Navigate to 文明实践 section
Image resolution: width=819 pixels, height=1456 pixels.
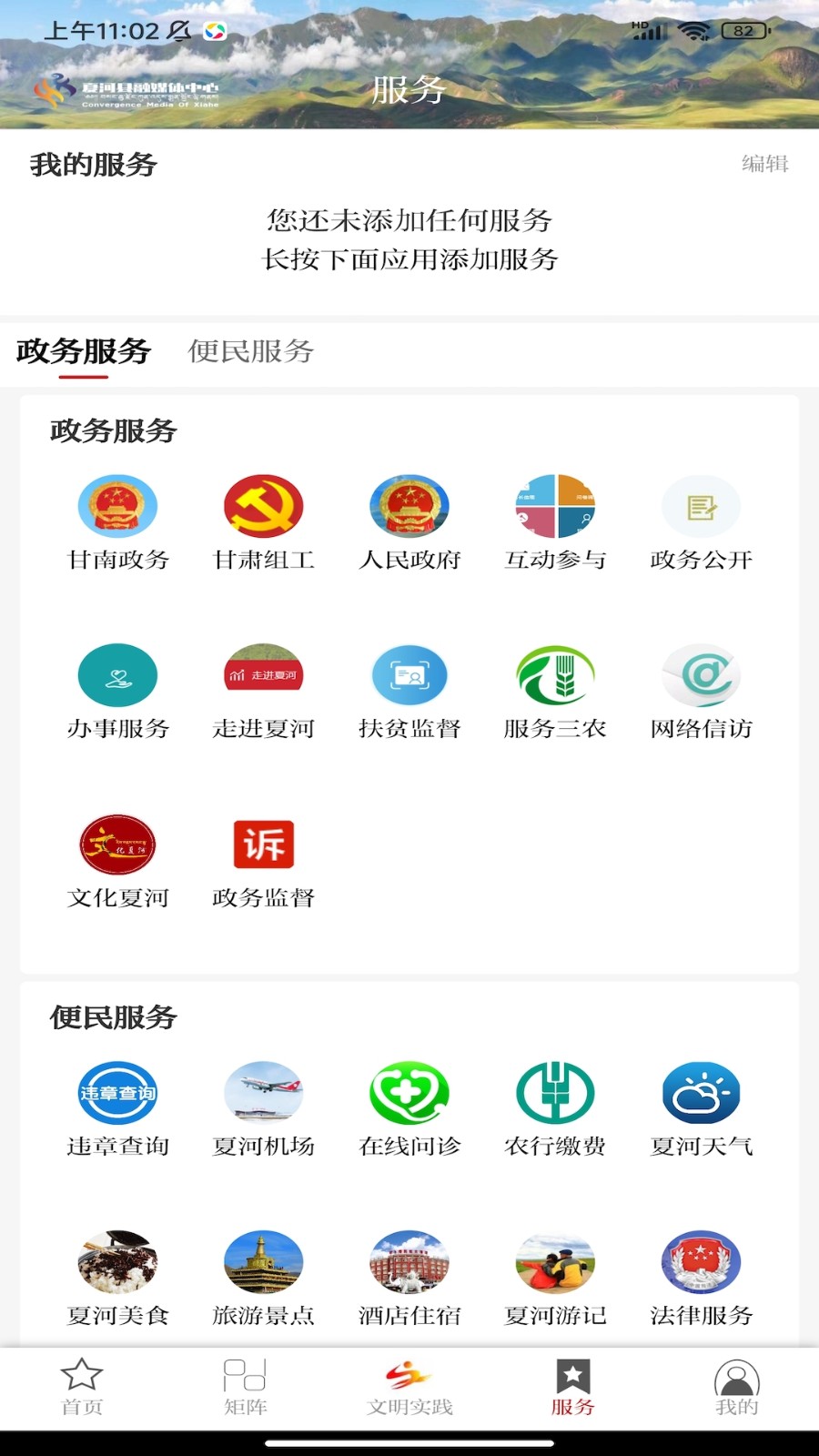pyautogui.click(x=408, y=1388)
